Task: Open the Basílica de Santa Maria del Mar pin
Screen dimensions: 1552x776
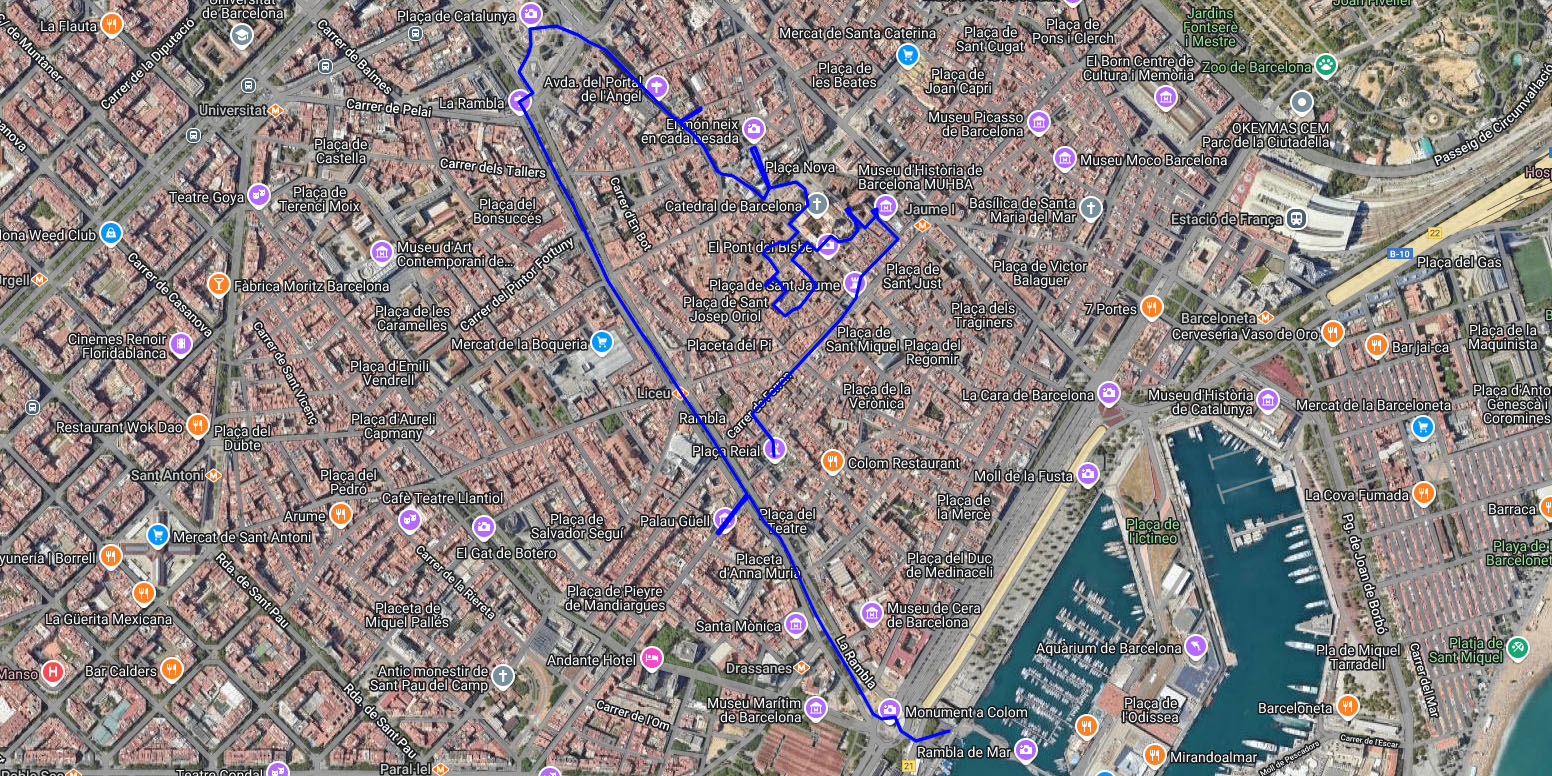Action: tap(1091, 208)
